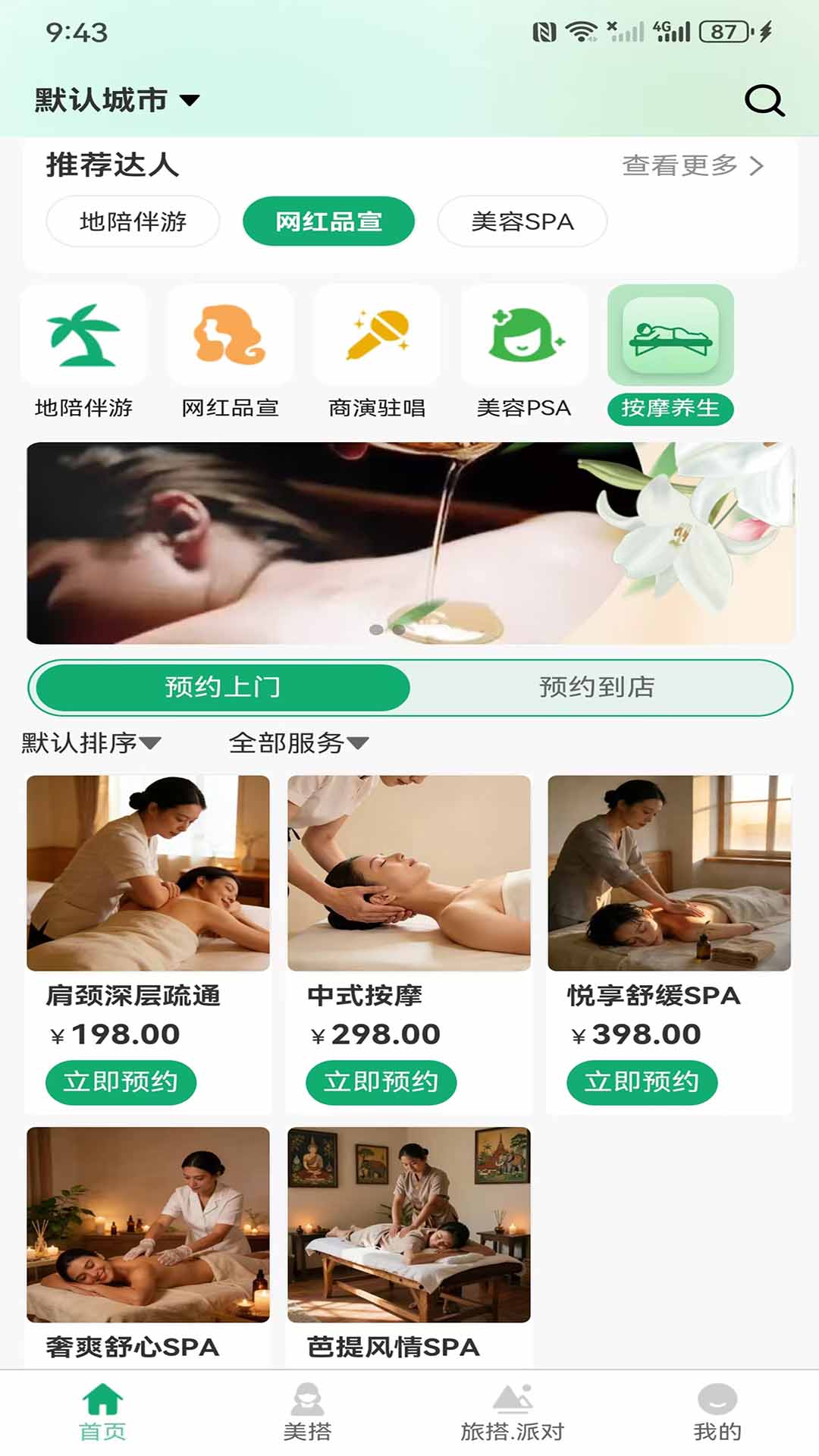This screenshot has width=819, height=1456.
Task: Open the 芭提风情SPA thumbnail
Action: click(x=409, y=1228)
